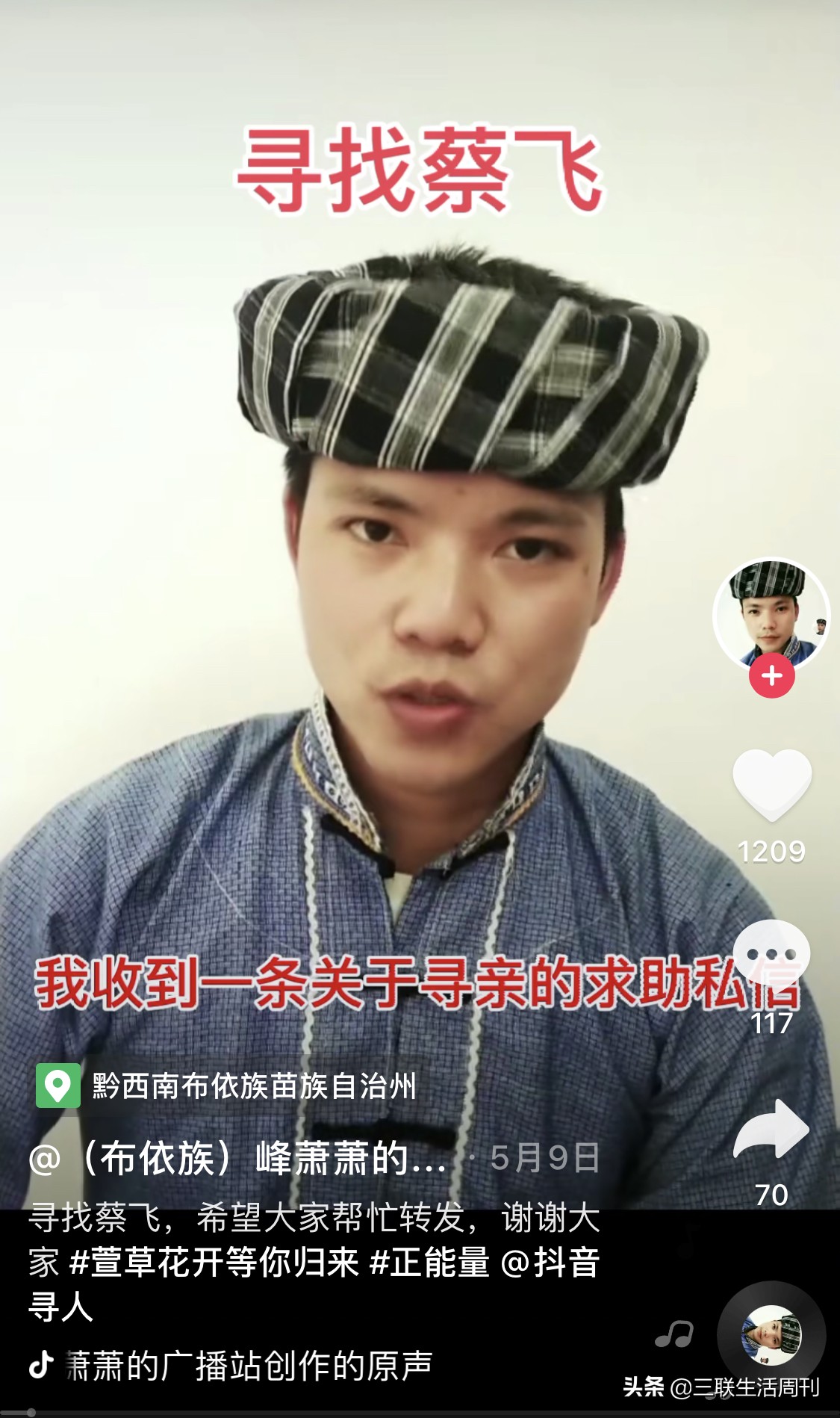840x1418 pixels.
Task: Open hashtag #正能量
Action: coord(430,1263)
